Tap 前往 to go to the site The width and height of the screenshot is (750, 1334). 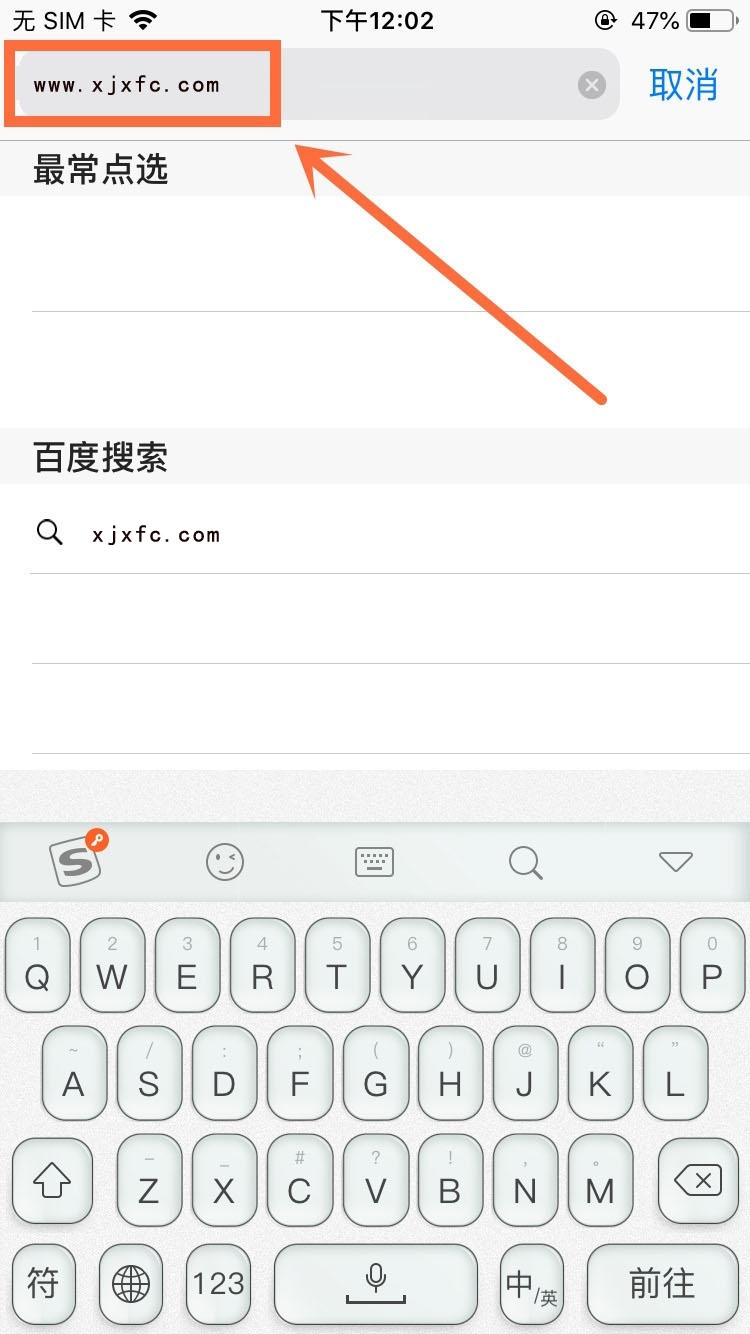661,1284
